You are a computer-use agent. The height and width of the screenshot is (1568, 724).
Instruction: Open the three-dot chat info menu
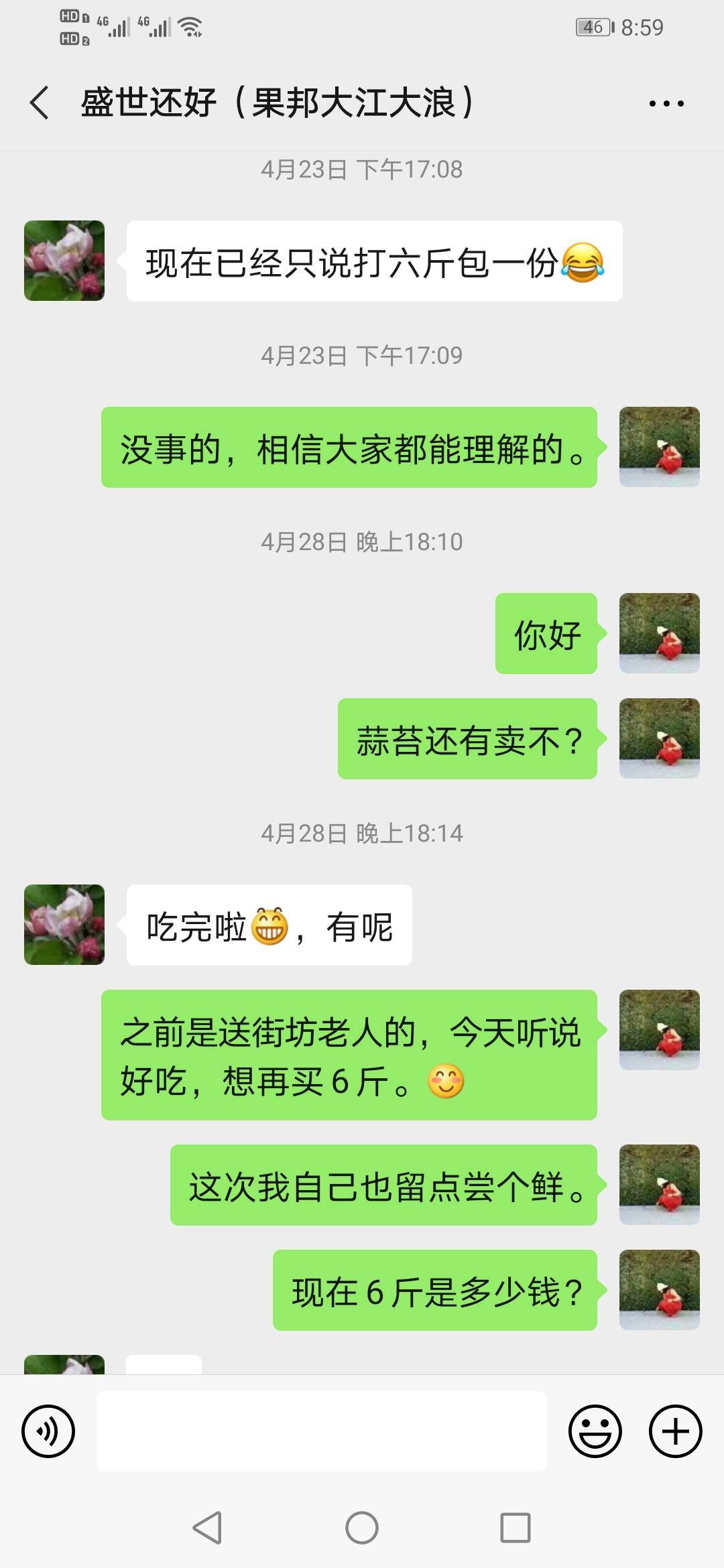(x=666, y=103)
